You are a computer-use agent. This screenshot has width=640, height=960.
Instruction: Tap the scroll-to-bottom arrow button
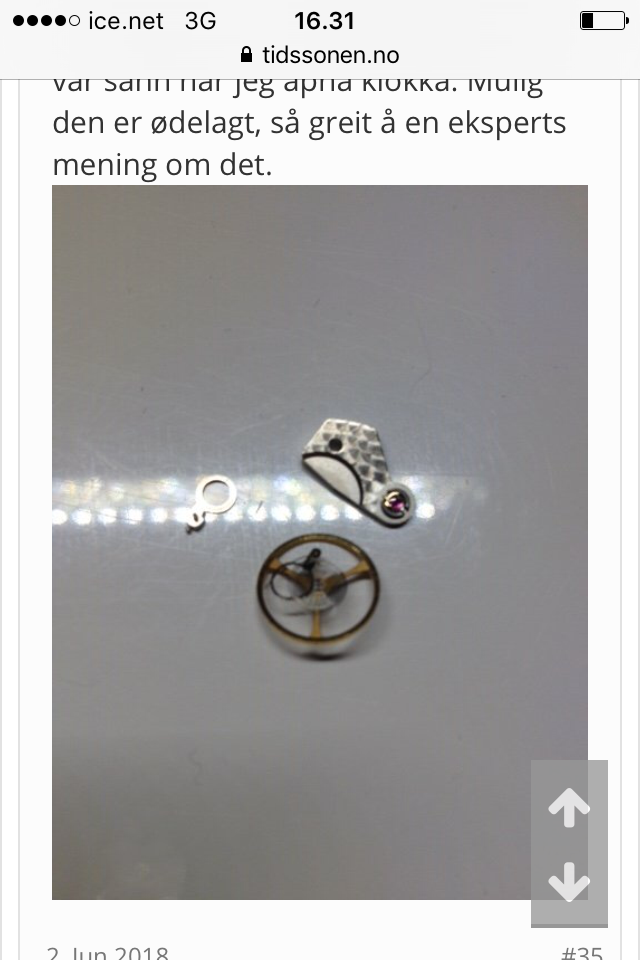pos(569,882)
